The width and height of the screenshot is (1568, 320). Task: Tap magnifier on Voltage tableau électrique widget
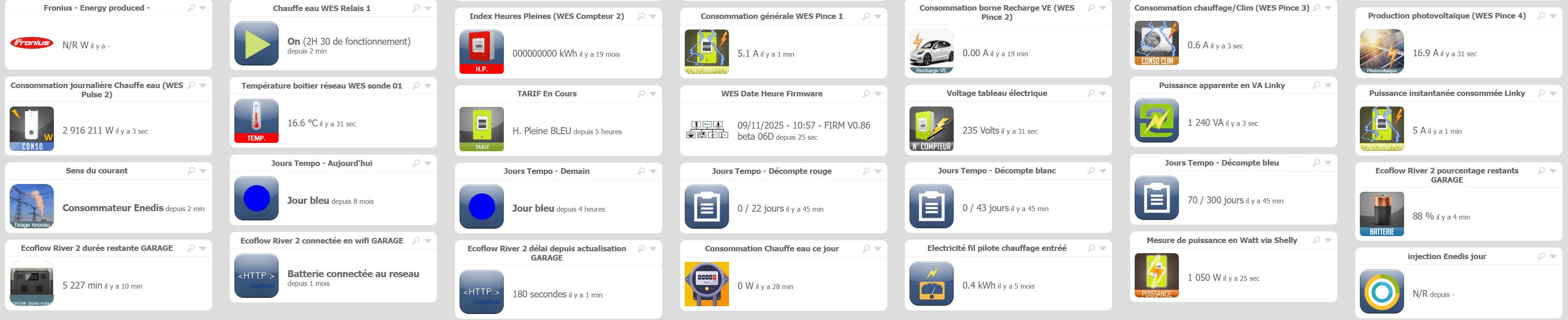point(1091,94)
